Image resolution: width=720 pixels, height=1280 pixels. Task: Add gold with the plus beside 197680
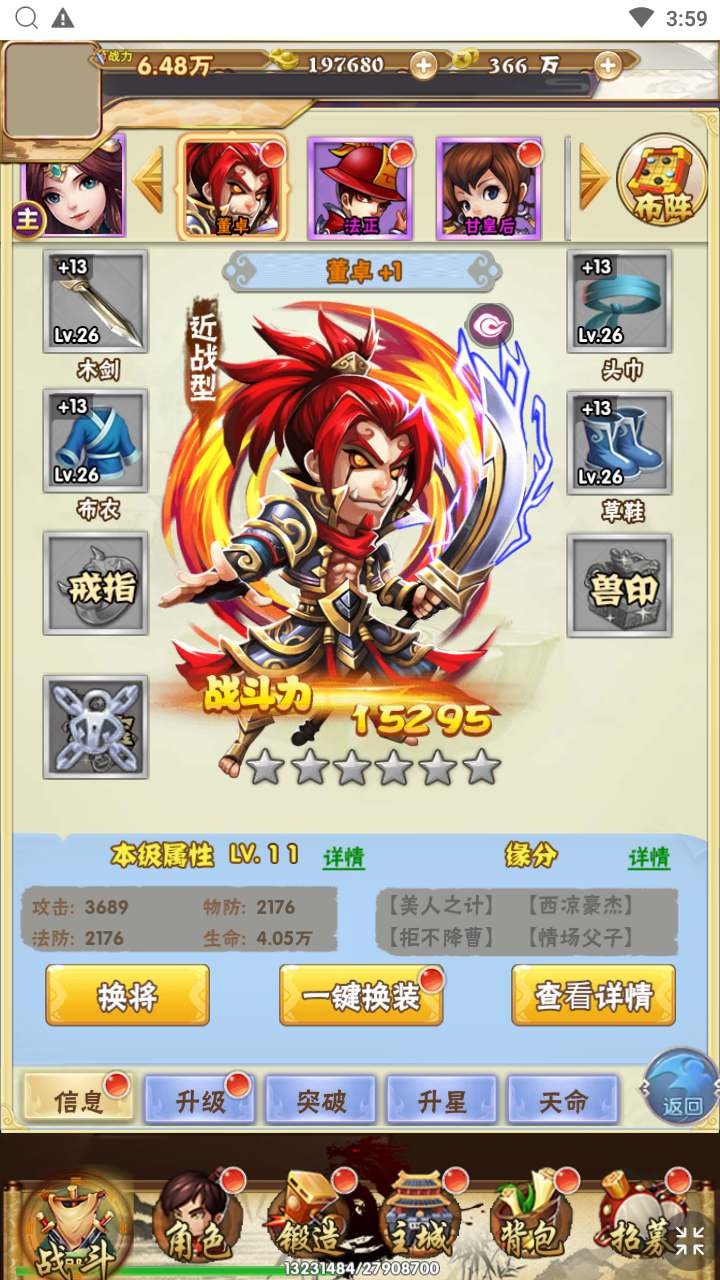tap(424, 65)
